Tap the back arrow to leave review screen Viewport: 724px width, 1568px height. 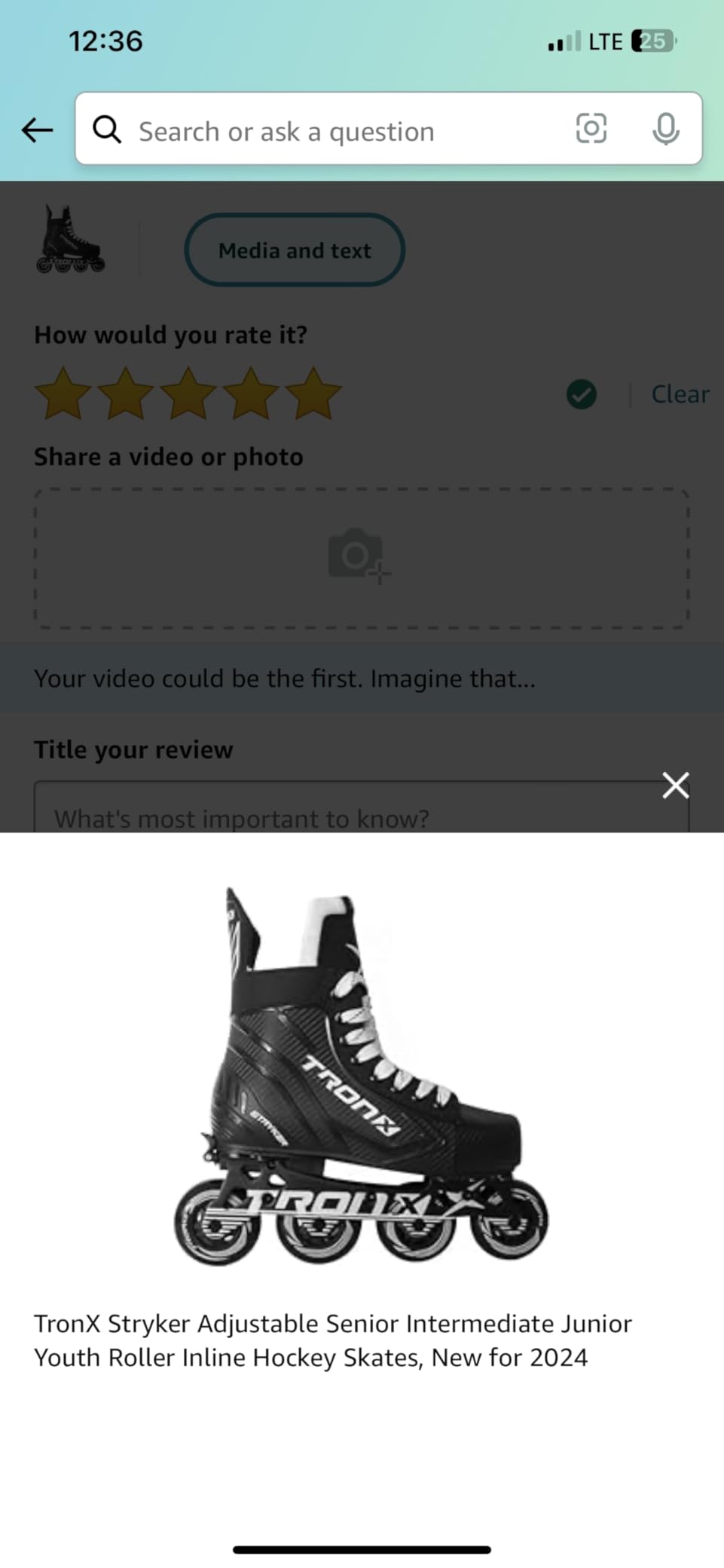[36, 129]
